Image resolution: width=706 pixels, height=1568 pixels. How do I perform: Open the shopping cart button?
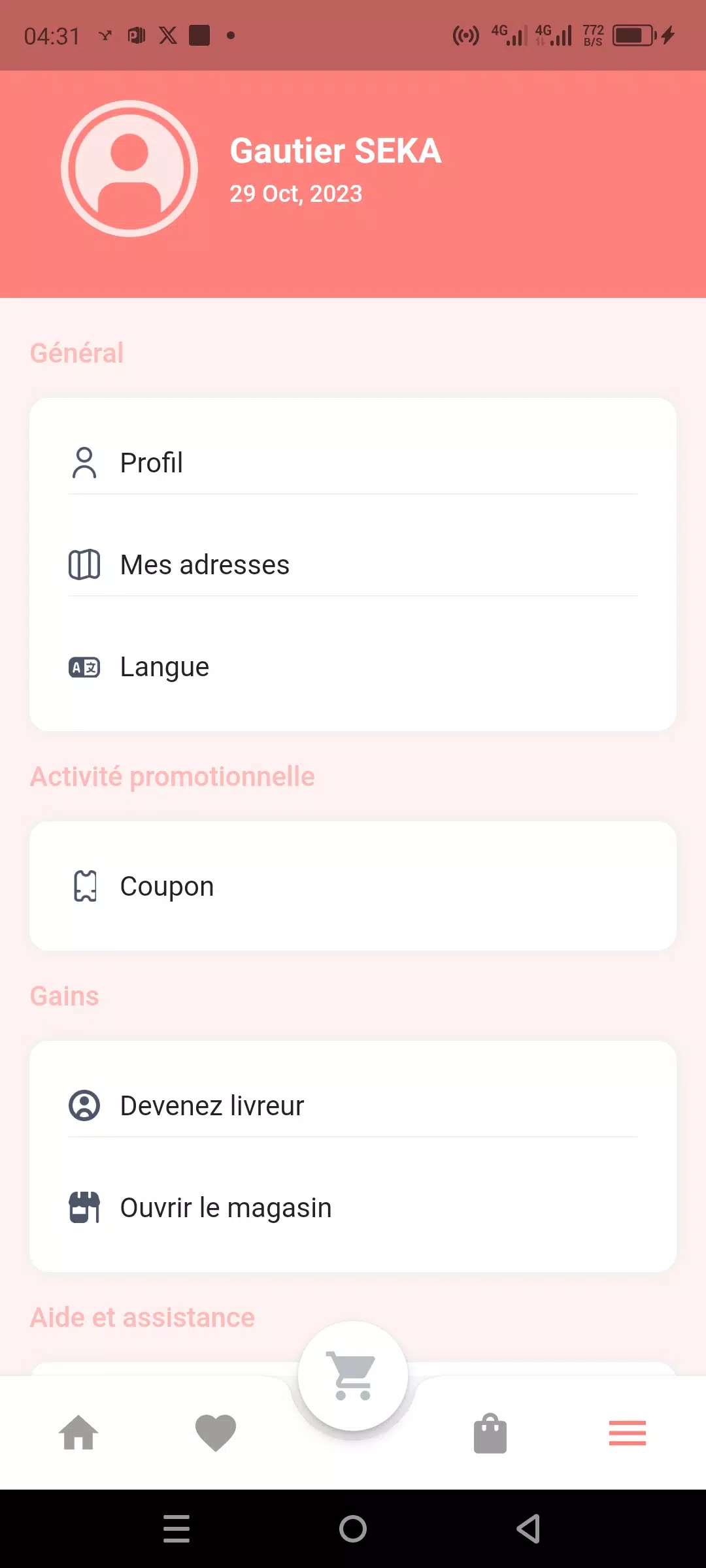pyautogui.click(x=353, y=1376)
